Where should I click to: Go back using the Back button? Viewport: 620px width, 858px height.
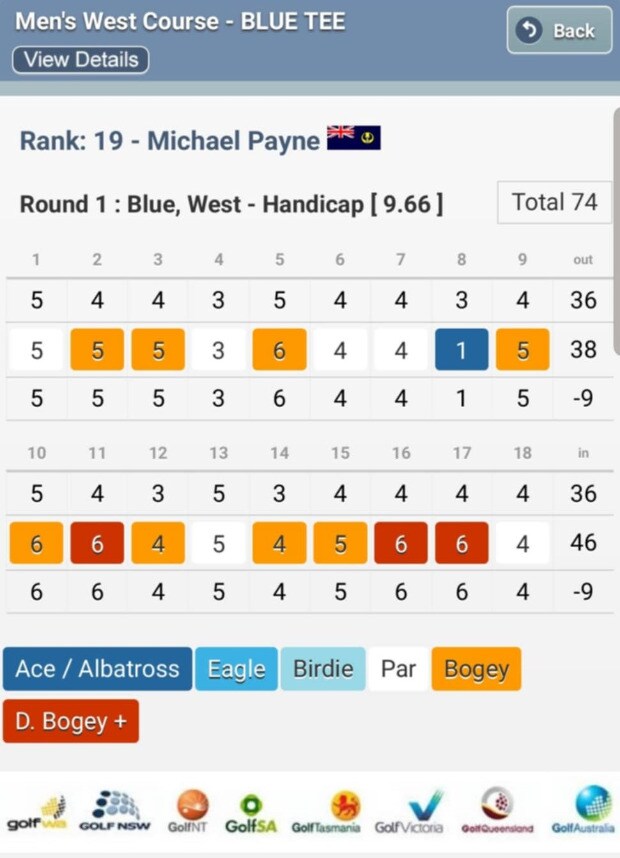click(559, 31)
